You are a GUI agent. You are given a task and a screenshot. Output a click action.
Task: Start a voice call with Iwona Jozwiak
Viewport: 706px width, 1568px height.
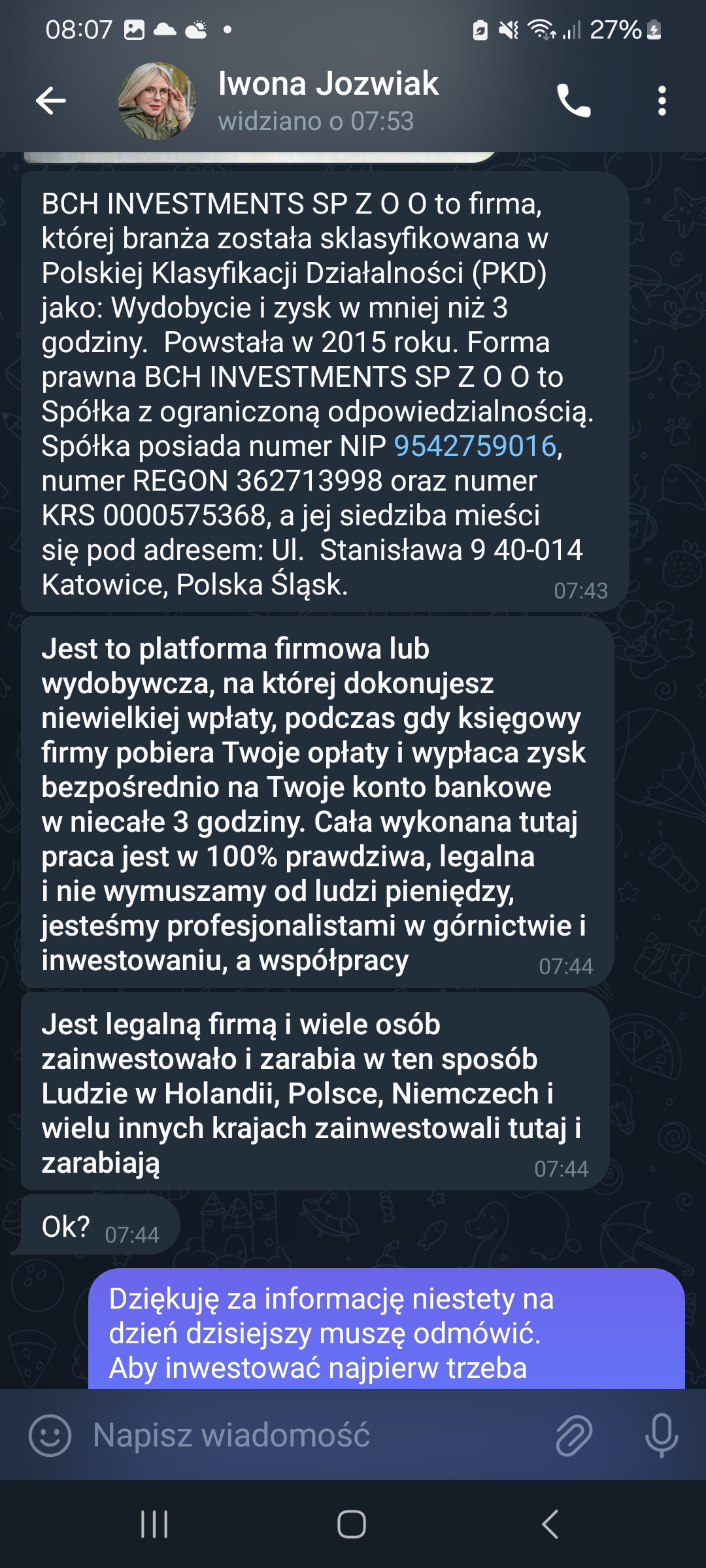pos(573,101)
